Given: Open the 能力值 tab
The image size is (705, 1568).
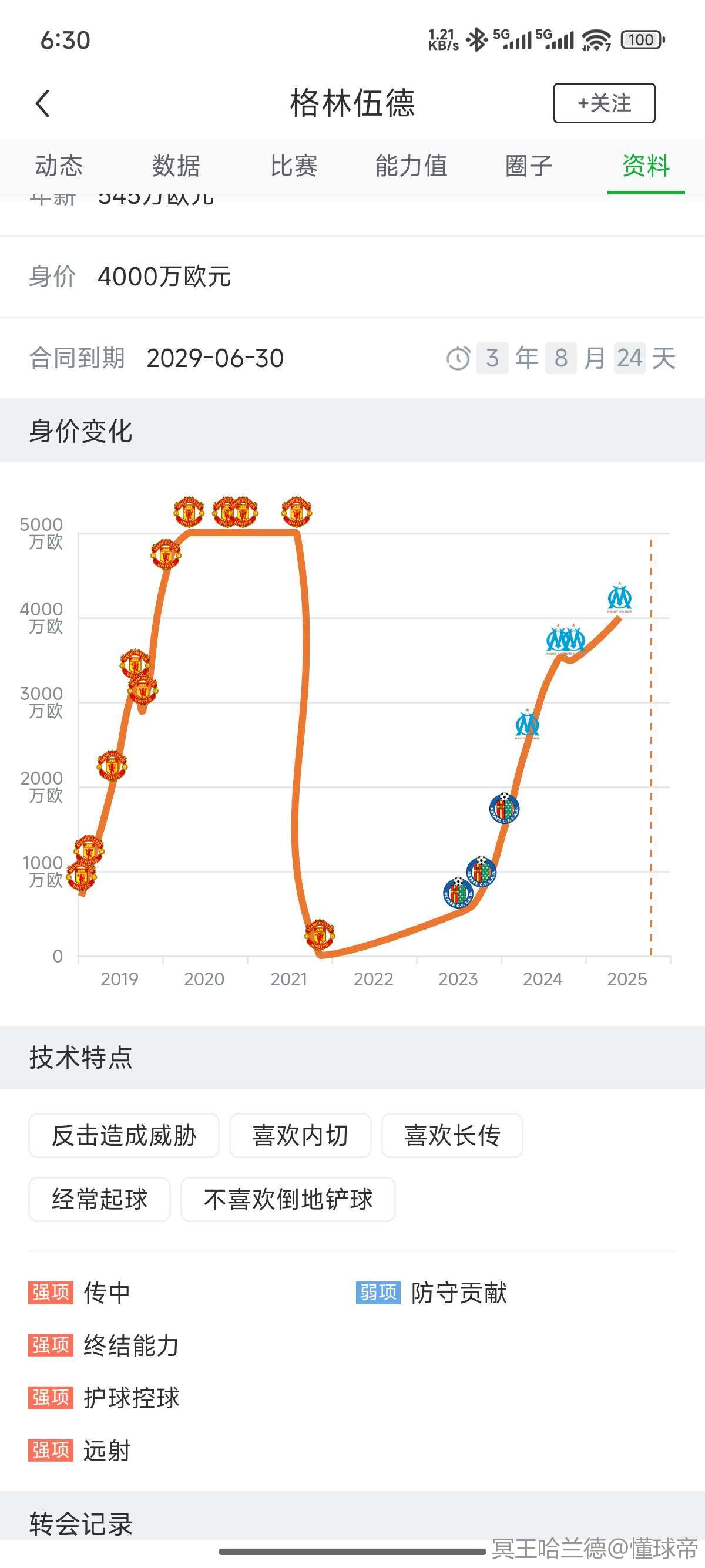Looking at the screenshot, I should coord(411,166).
